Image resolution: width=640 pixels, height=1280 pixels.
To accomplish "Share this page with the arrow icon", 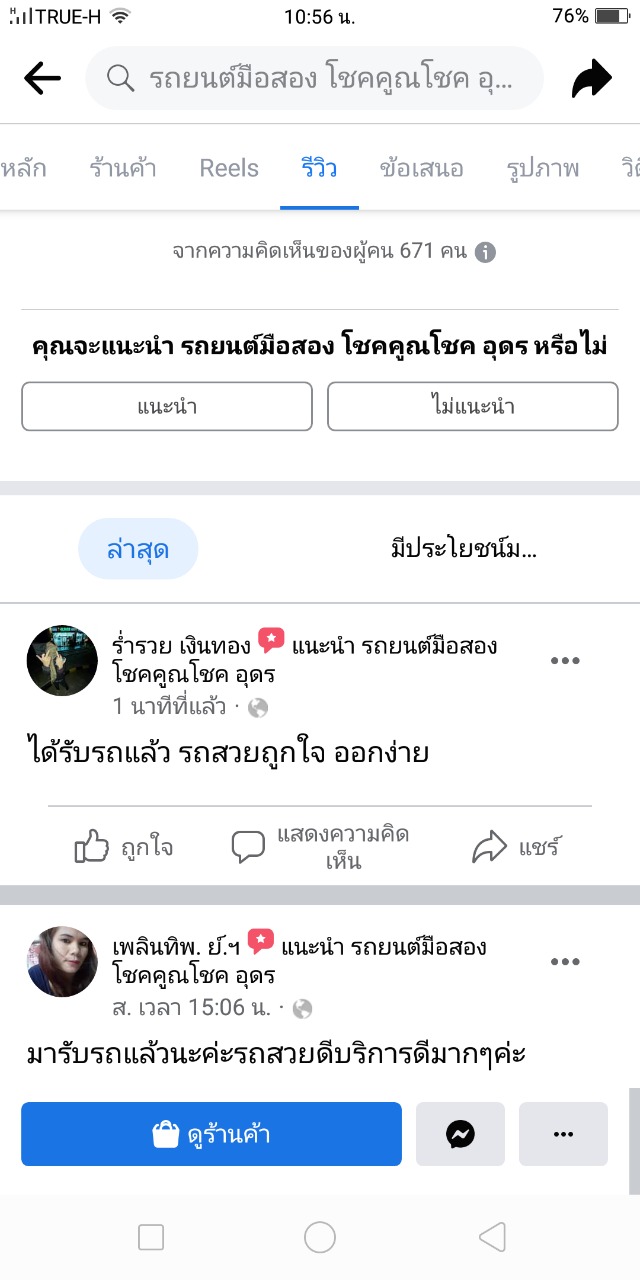I will 591,79.
